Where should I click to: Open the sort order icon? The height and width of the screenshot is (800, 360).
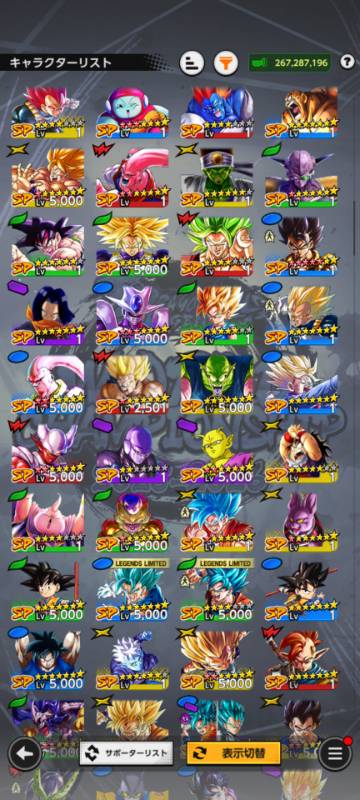192,63
